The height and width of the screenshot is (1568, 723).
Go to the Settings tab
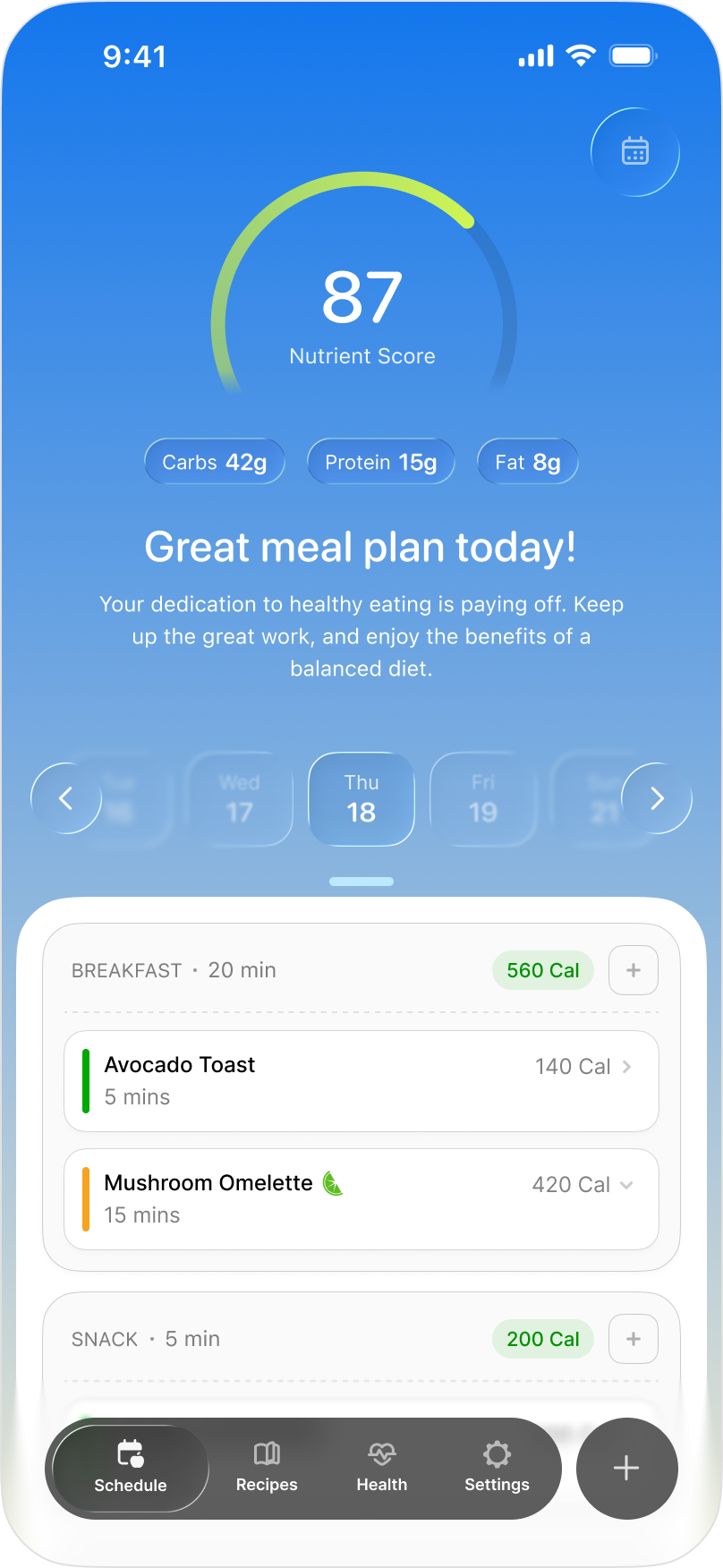pos(497,1469)
